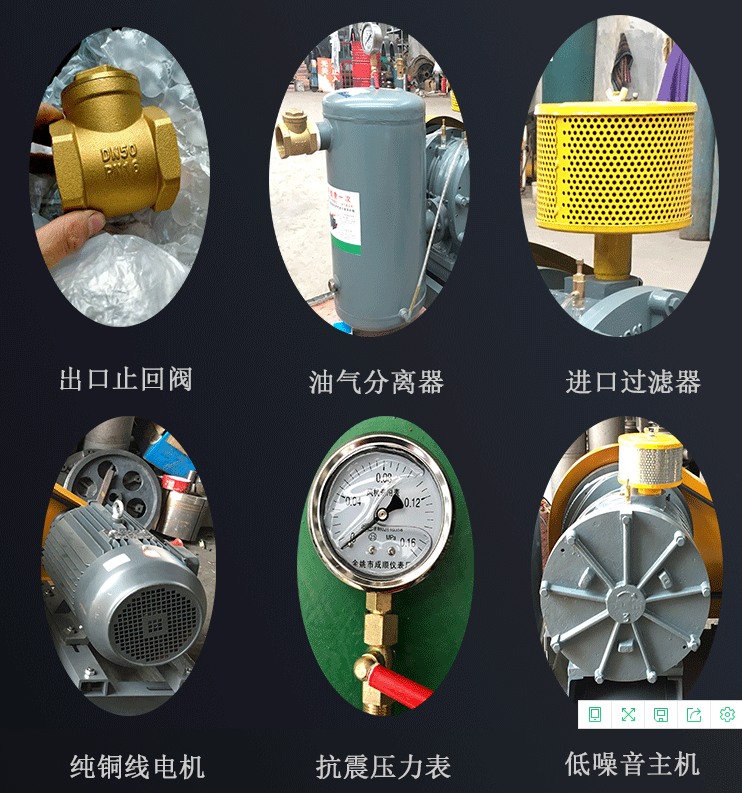Viewport: 742px width, 793px height.
Task: Save the image with the floppy-disk icon
Action: [661, 714]
